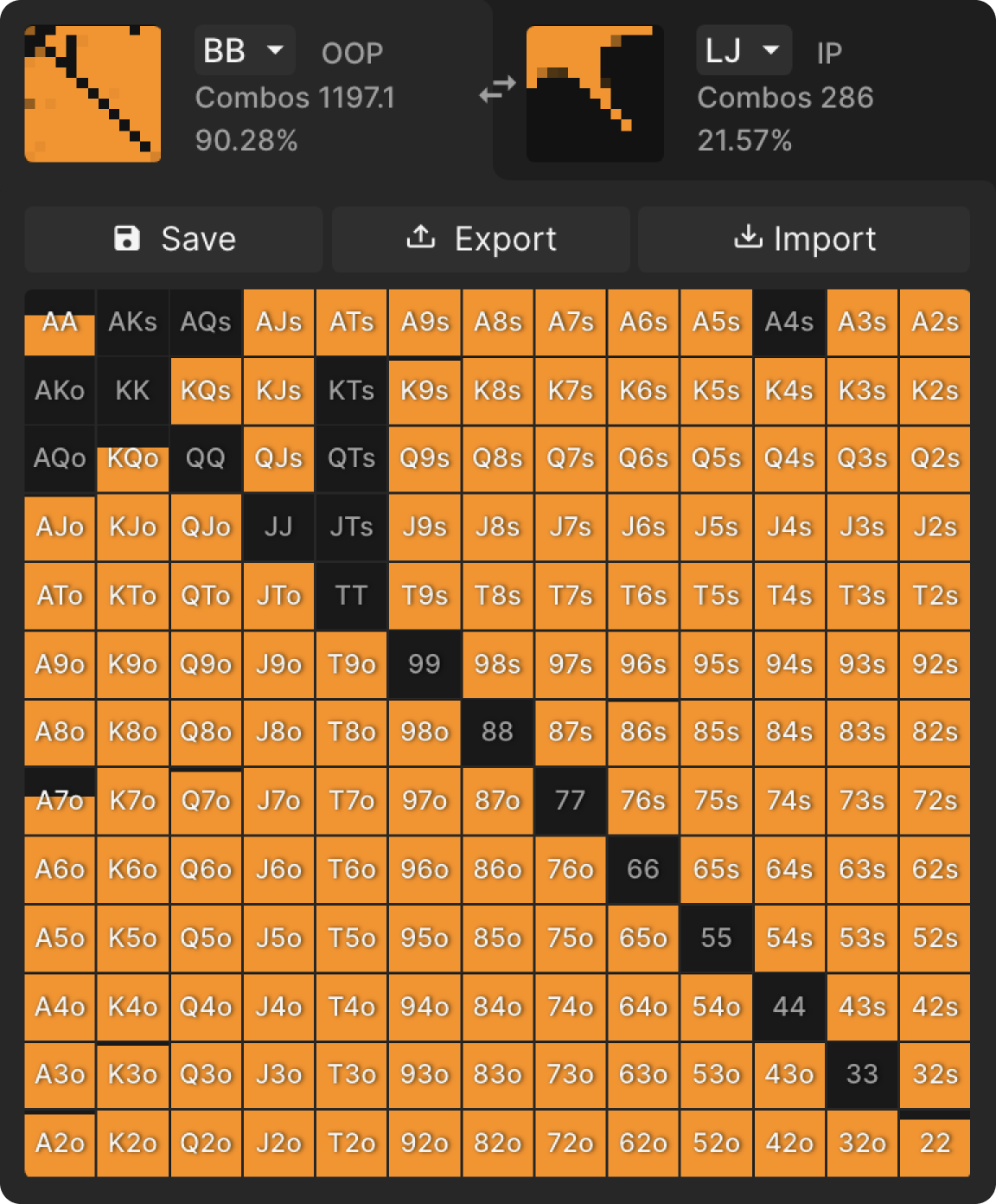The image size is (996, 1204).
Task: Toggle the KK hand cell
Action: [x=132, y=391]
